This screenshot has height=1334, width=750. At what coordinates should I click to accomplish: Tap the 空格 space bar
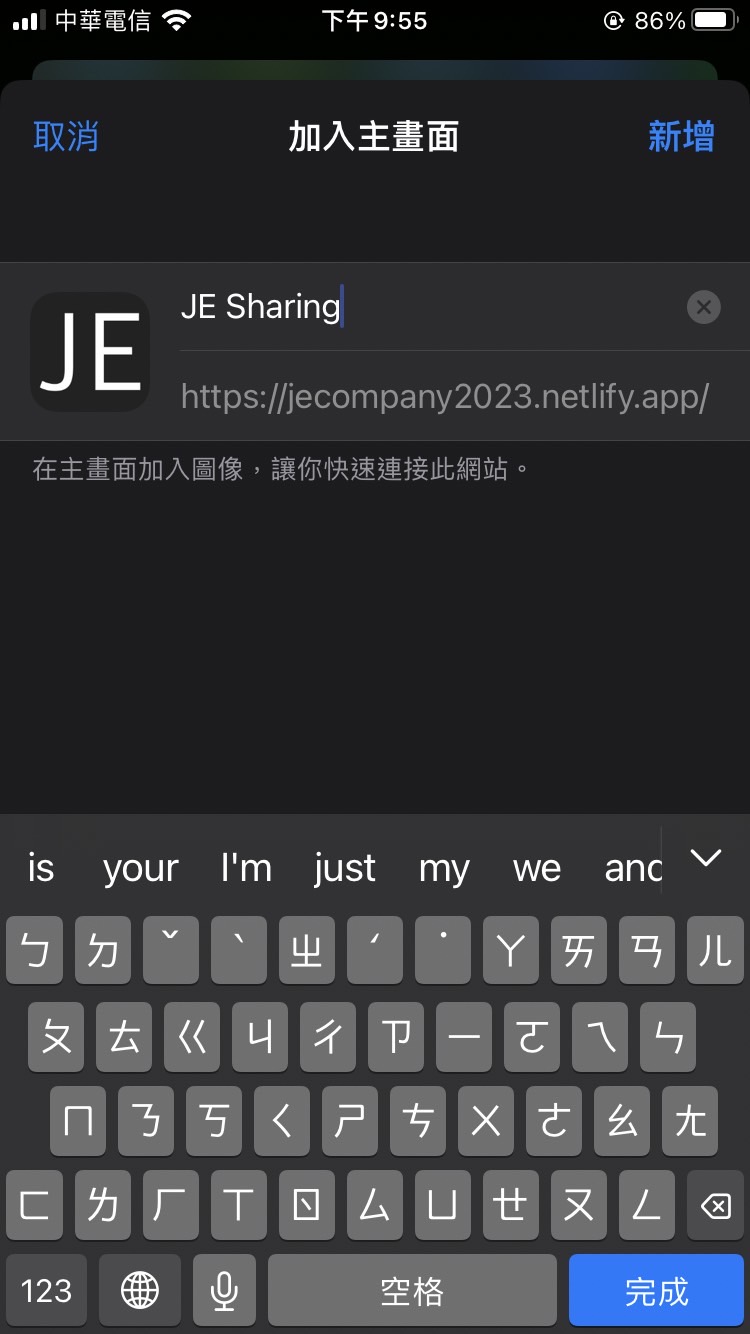tap(412, 1291)
